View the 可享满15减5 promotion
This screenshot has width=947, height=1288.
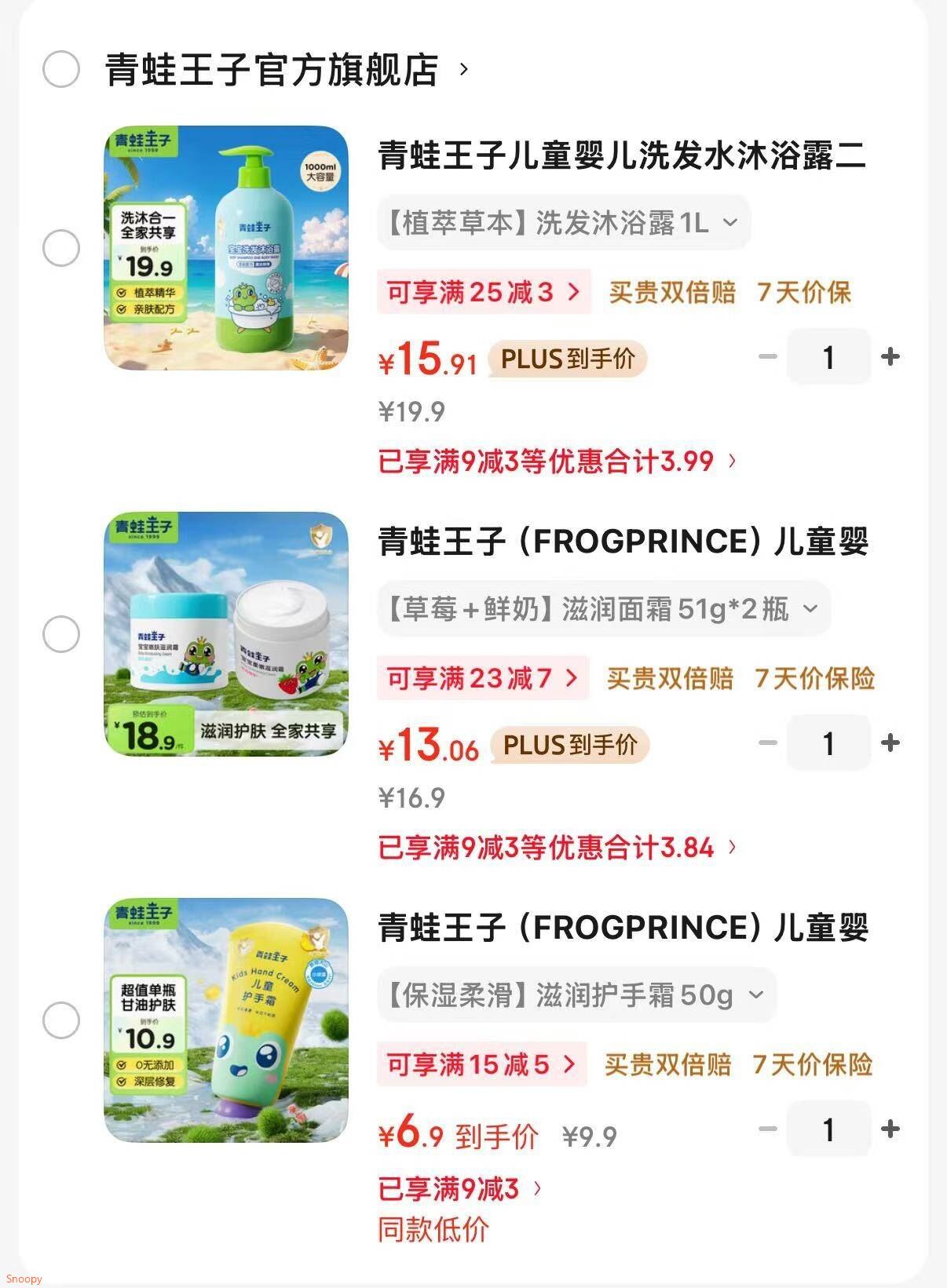(x=481, y=1065)
